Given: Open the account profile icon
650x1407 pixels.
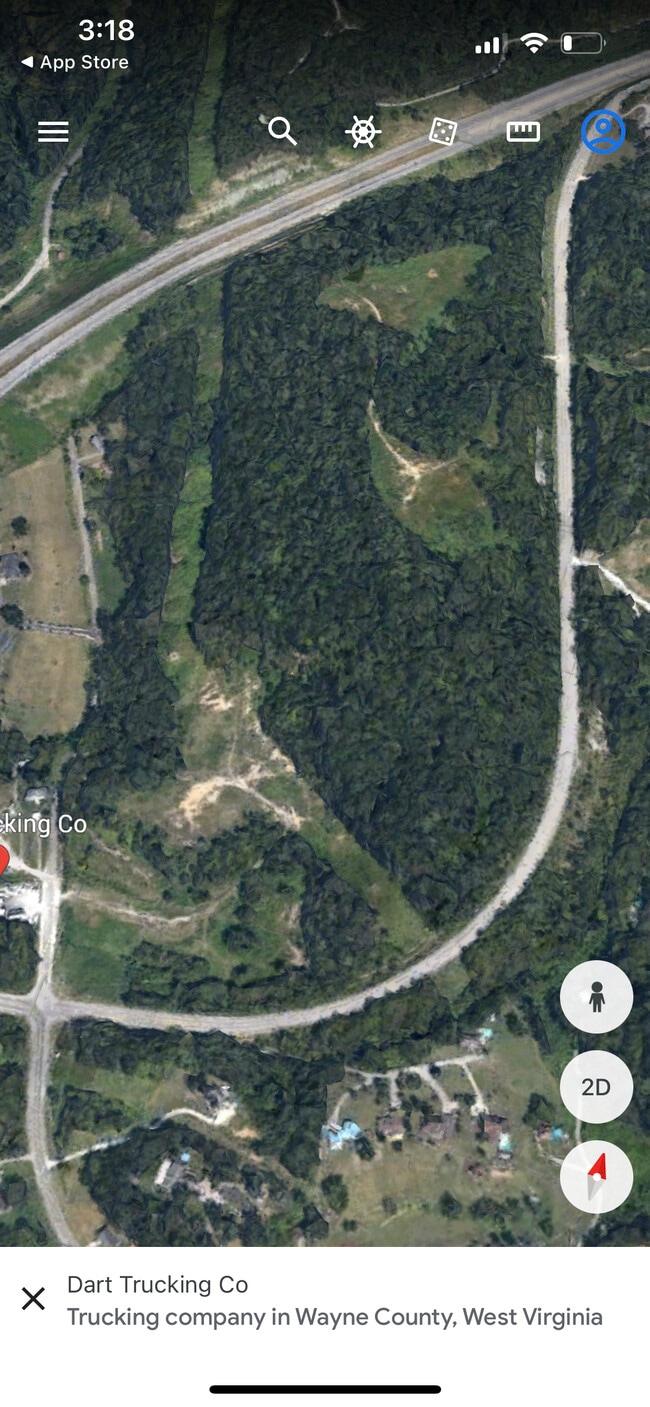Looking at the screenshot, I should (x=603, y=131).
